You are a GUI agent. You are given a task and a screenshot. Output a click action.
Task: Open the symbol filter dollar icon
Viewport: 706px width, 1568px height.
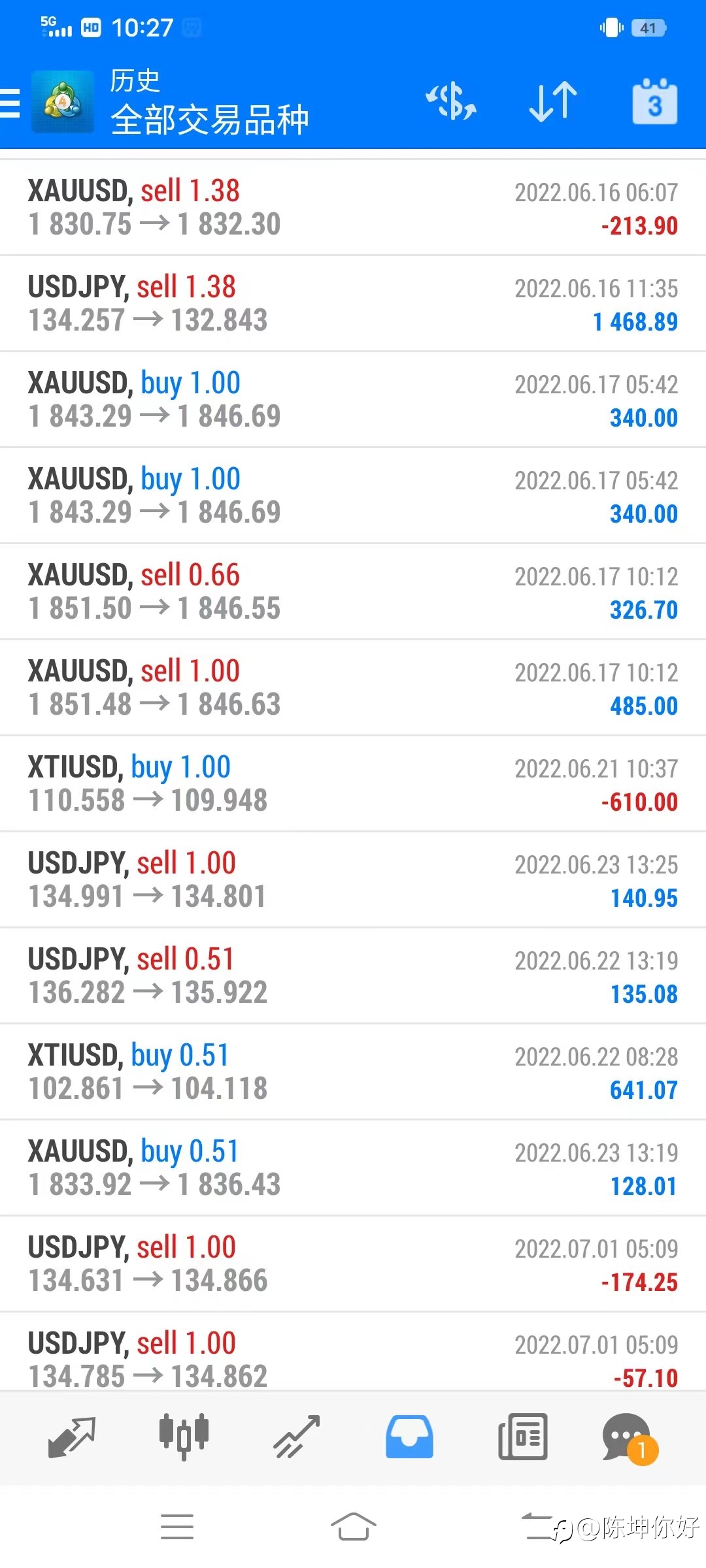click(451, 102)
